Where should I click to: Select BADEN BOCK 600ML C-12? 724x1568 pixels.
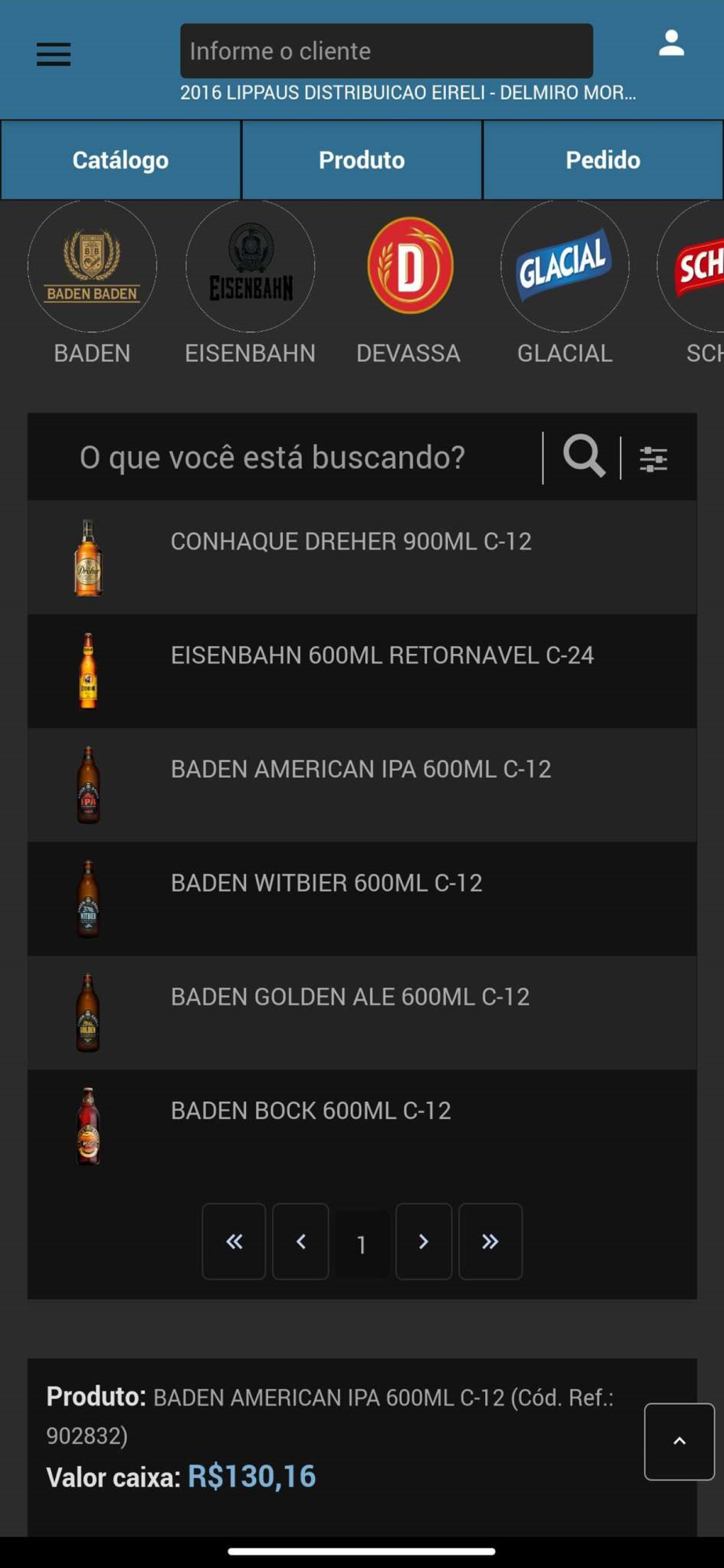(362, 1126)
